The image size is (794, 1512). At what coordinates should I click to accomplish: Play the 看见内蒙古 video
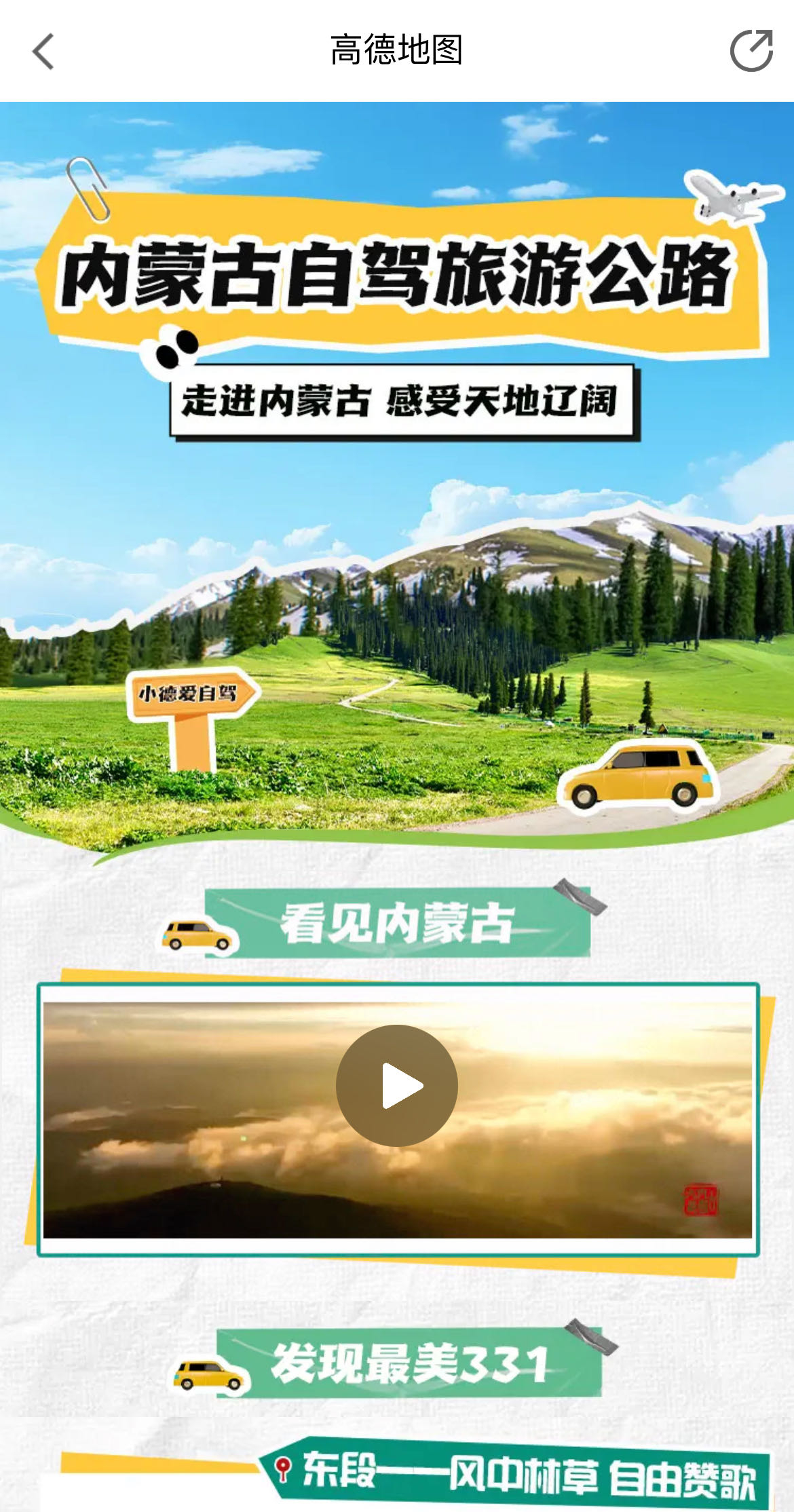(x=397, y=1086)
